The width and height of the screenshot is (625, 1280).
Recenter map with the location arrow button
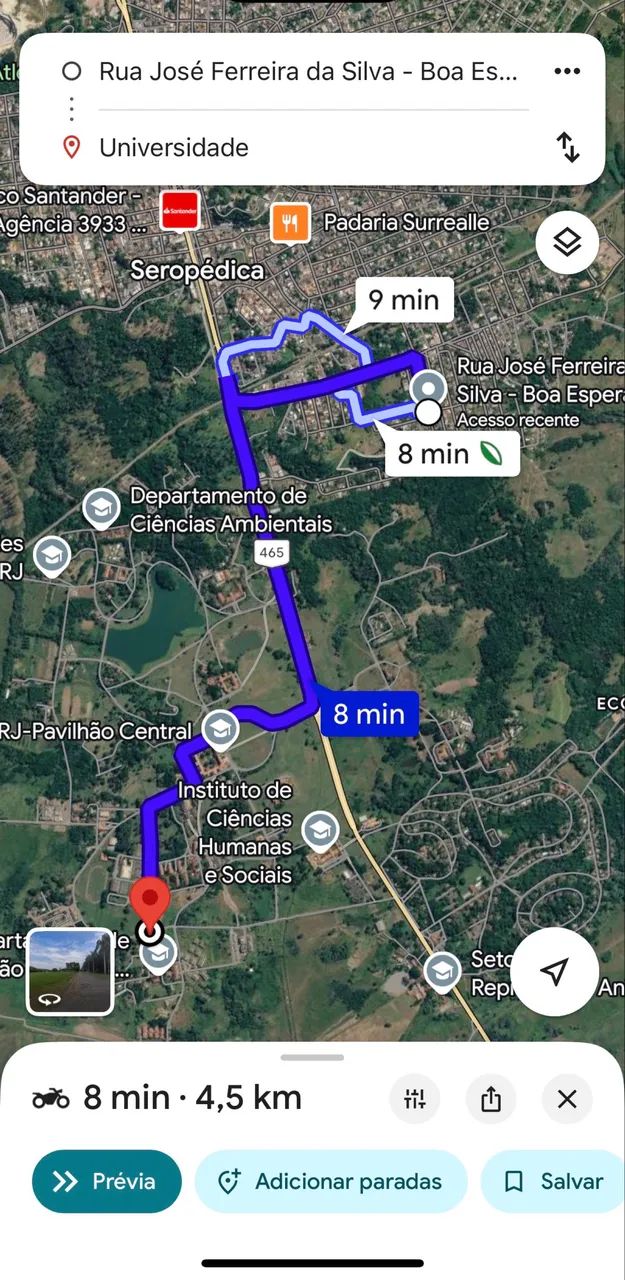pos(554,972)
